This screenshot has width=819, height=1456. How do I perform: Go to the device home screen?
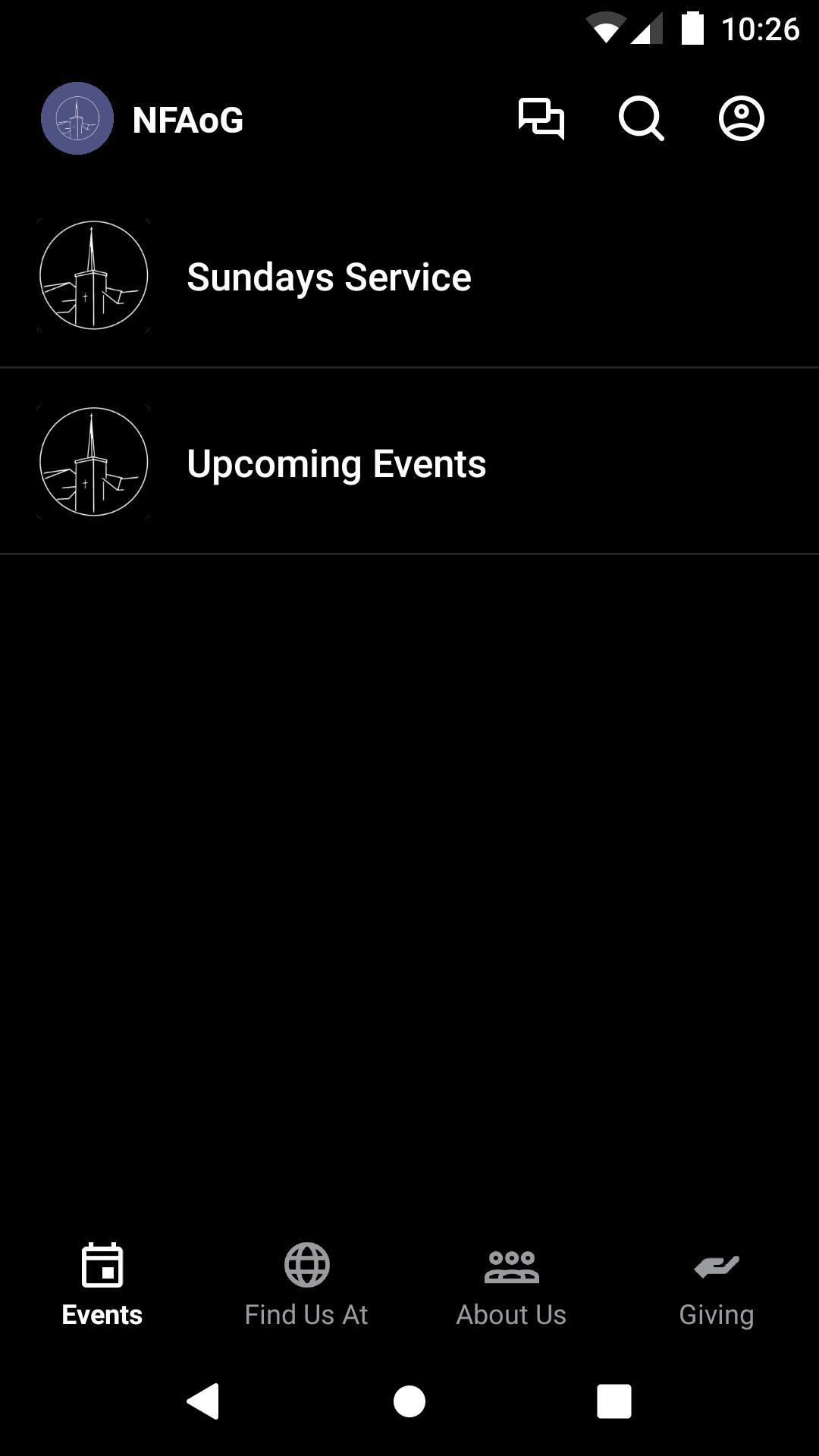(409, 1401)
